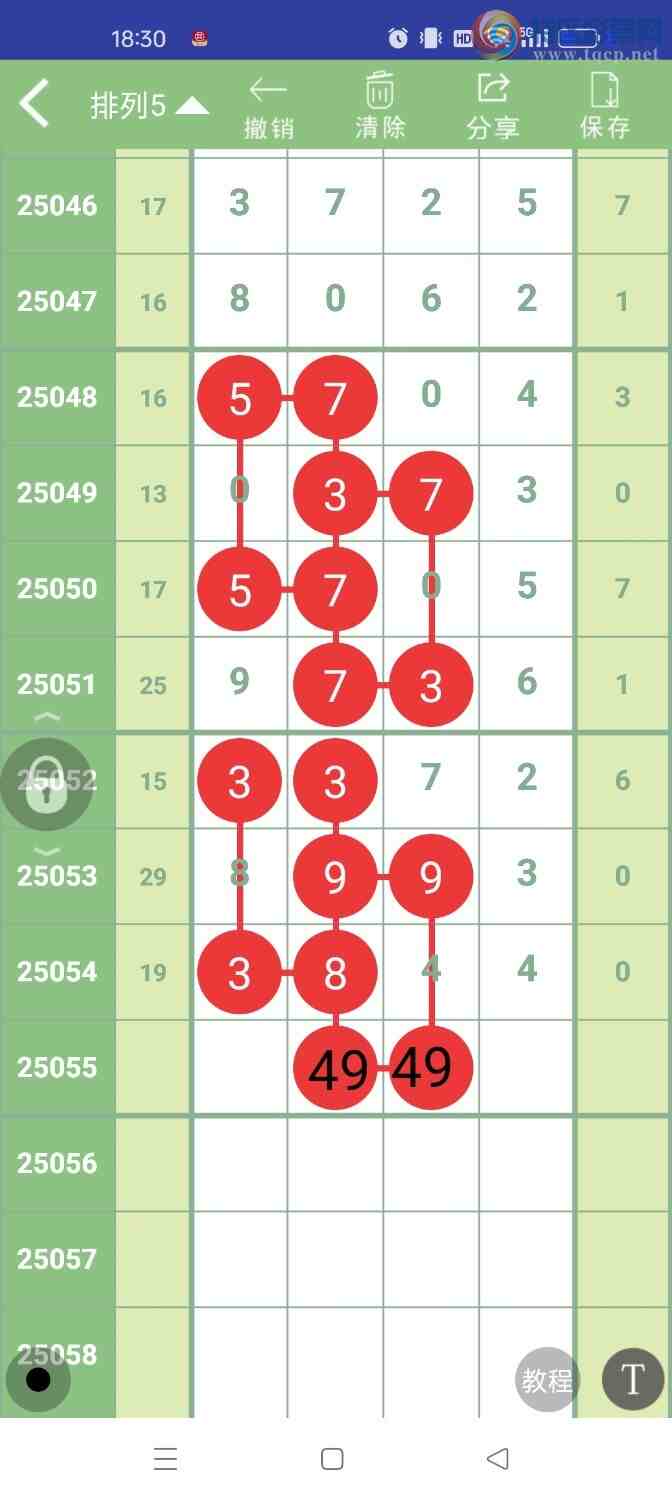
Task: Tap the down chevron below the lock
Action: 47,851
